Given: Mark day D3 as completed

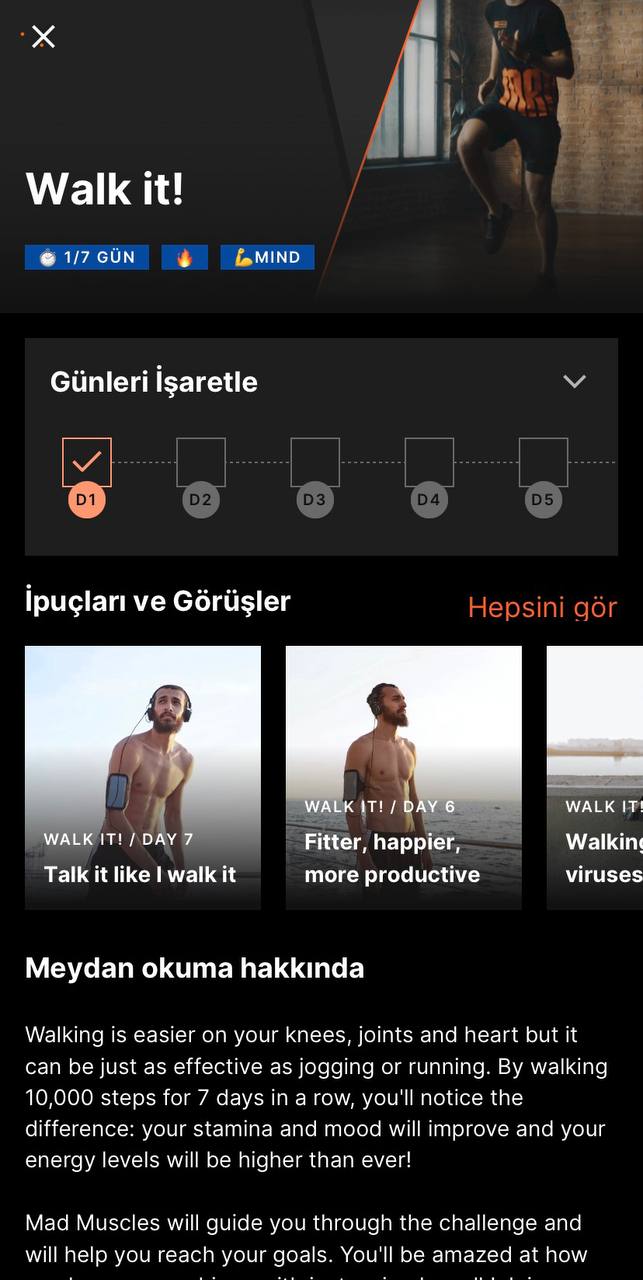Looking at the screenshot, I should (315, 462).
